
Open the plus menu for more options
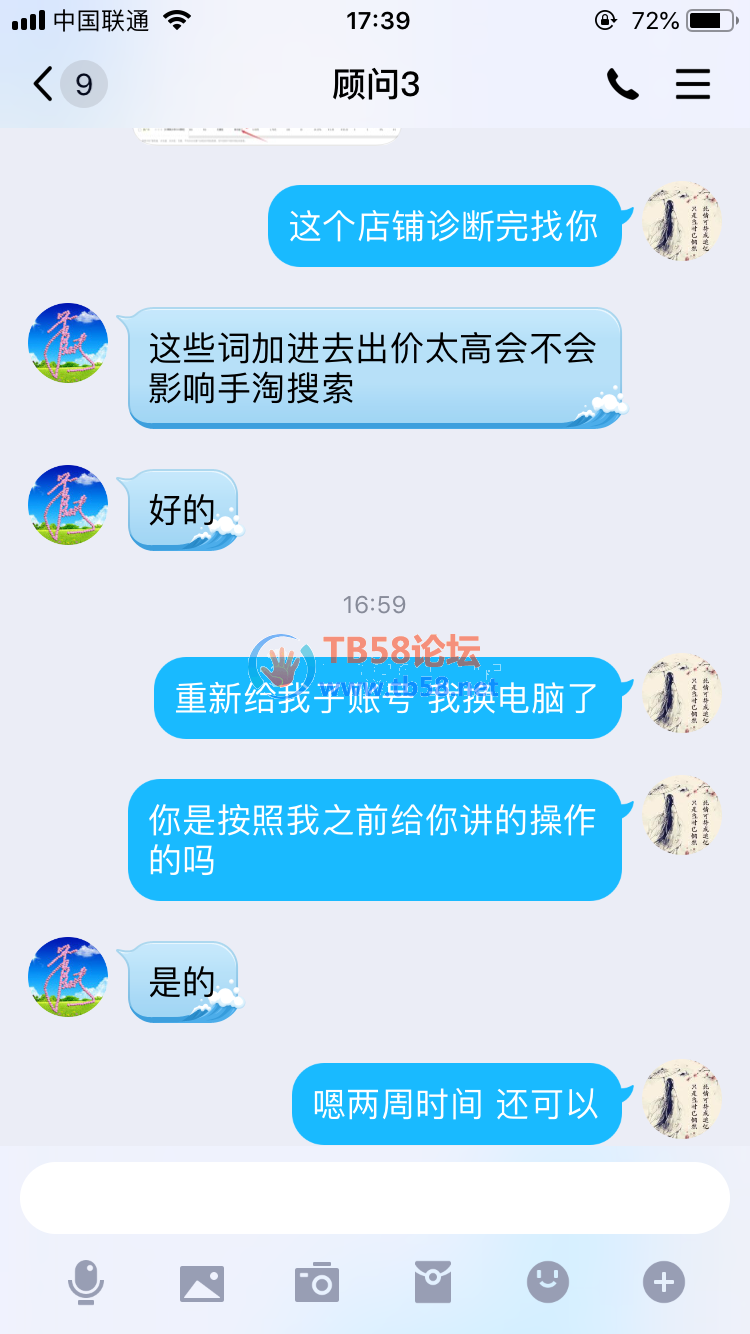point(664,1282)
